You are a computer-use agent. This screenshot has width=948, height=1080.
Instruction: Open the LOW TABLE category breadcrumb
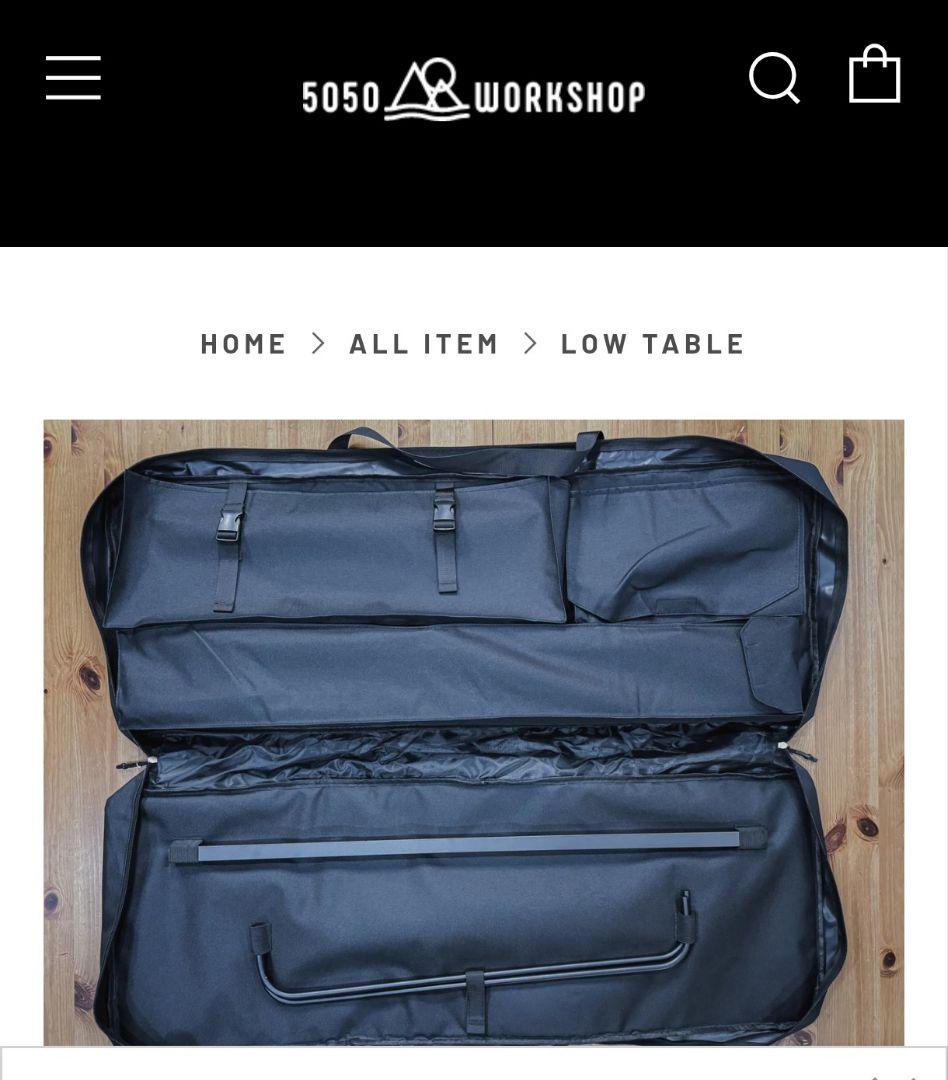click(653, 344)
